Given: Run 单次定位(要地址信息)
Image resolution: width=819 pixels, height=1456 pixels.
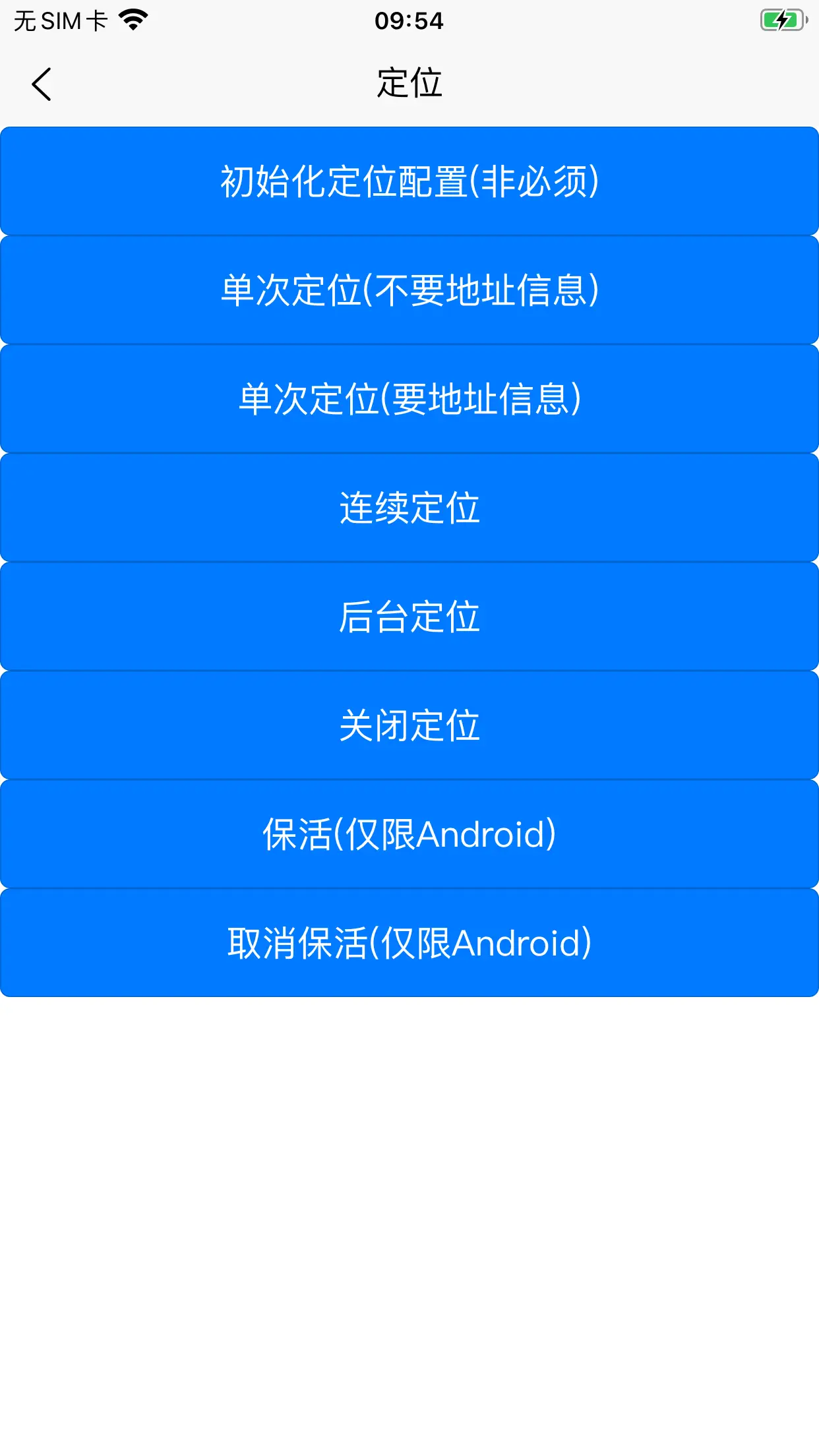Looking at the screenshot, I should click(x=409, y=399).
